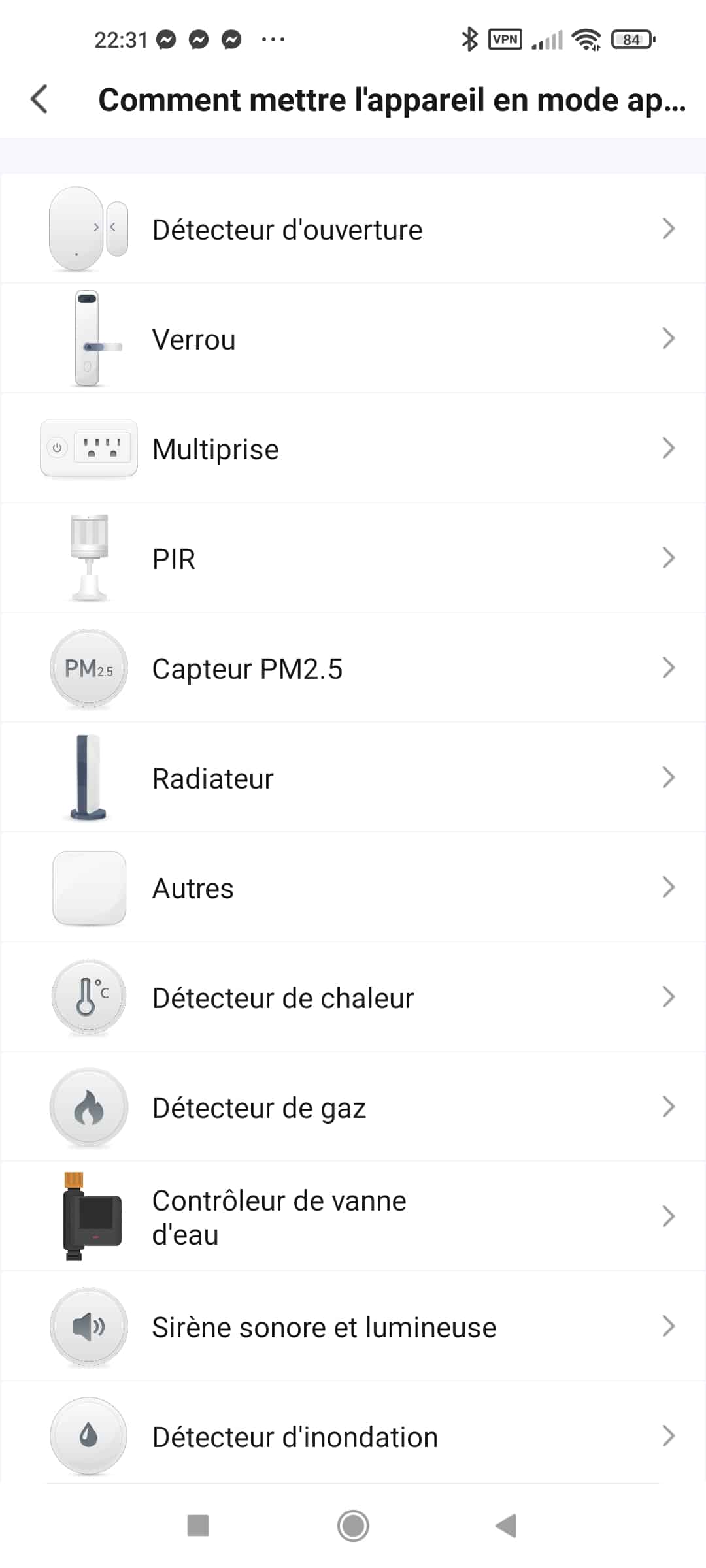
Task: Open the Capteur PM2.5 row
Action: [x=353, y=668]
